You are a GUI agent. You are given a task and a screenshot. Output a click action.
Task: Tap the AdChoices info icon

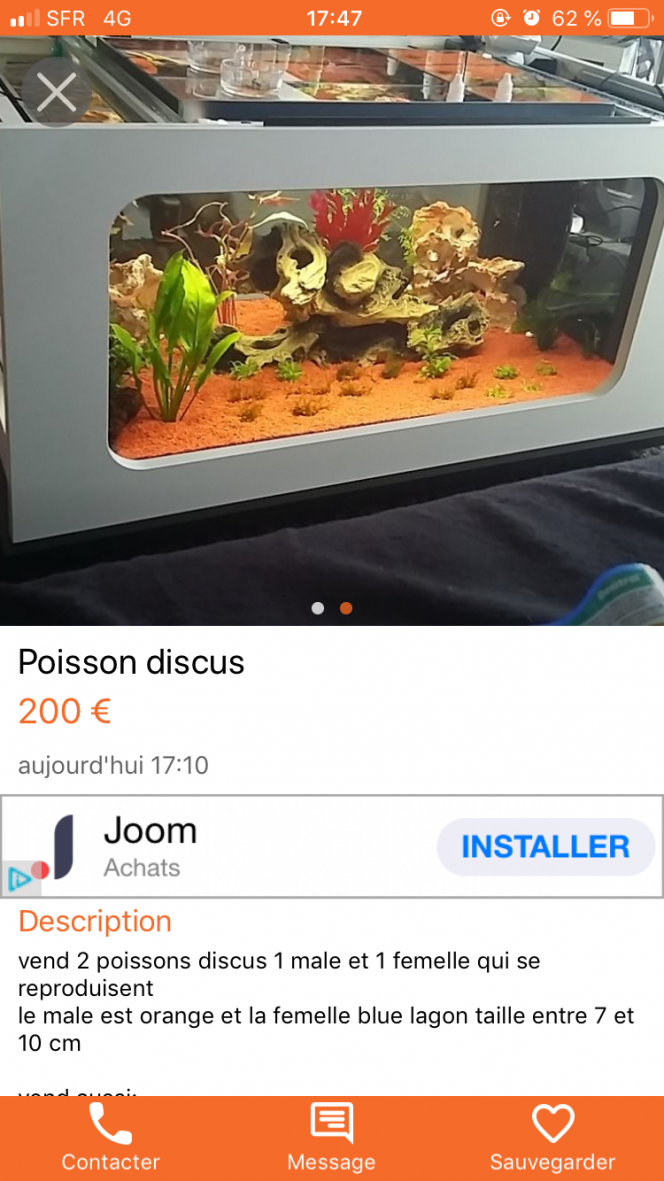tap(18, 879)
